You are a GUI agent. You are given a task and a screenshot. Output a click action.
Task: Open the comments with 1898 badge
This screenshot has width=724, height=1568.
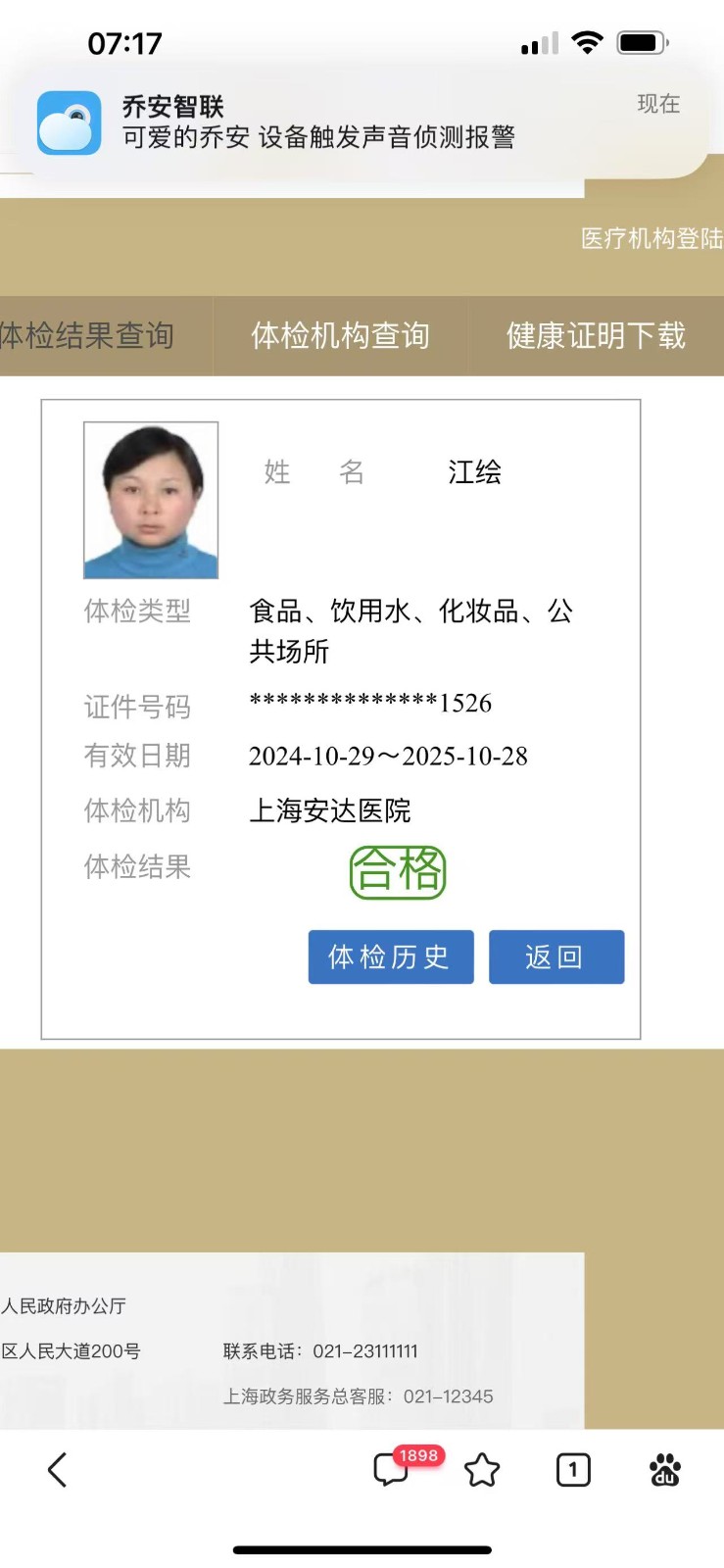[x=392, y=1470]
